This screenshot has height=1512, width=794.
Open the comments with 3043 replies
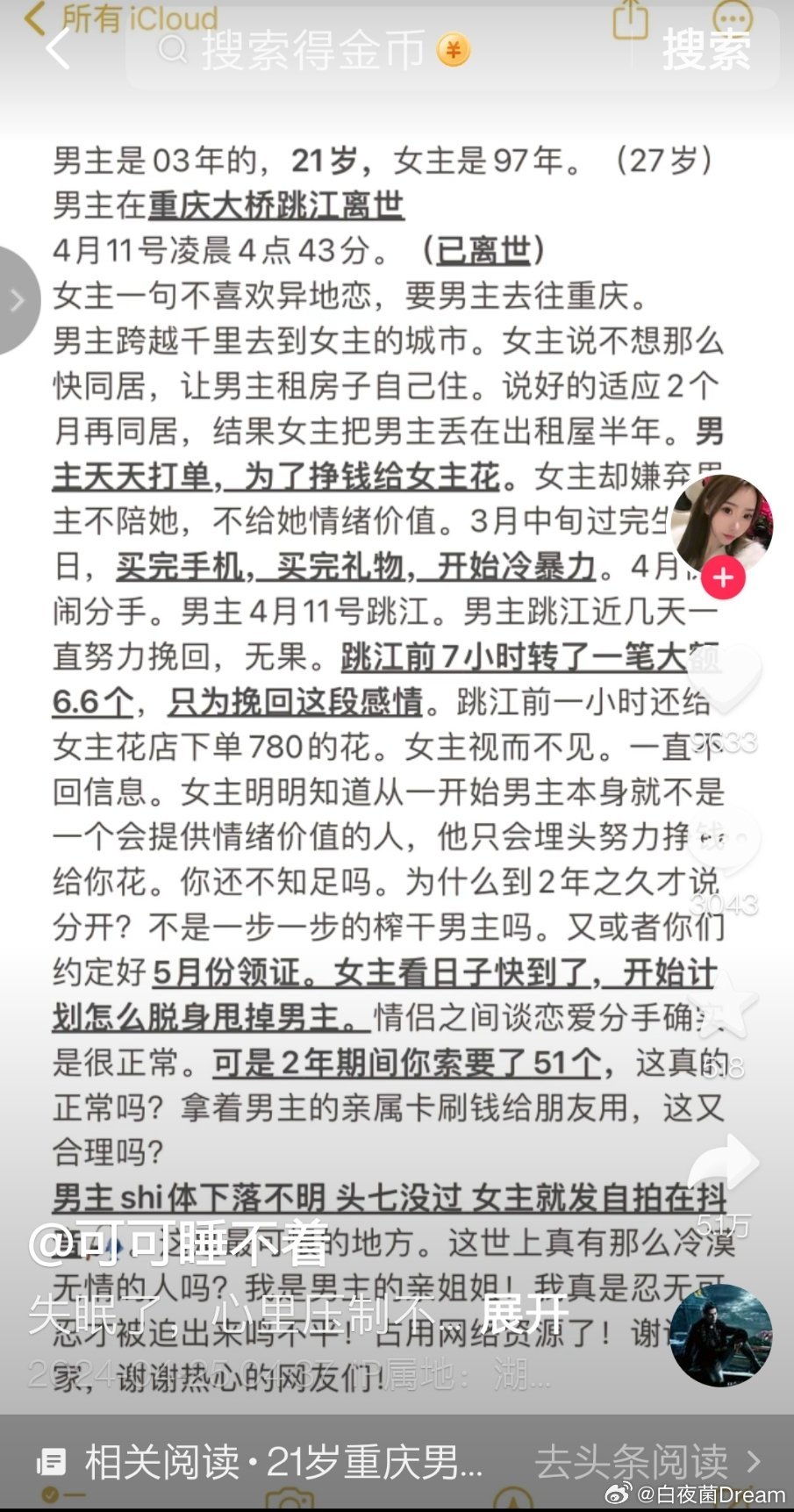[x=722, y=842]
